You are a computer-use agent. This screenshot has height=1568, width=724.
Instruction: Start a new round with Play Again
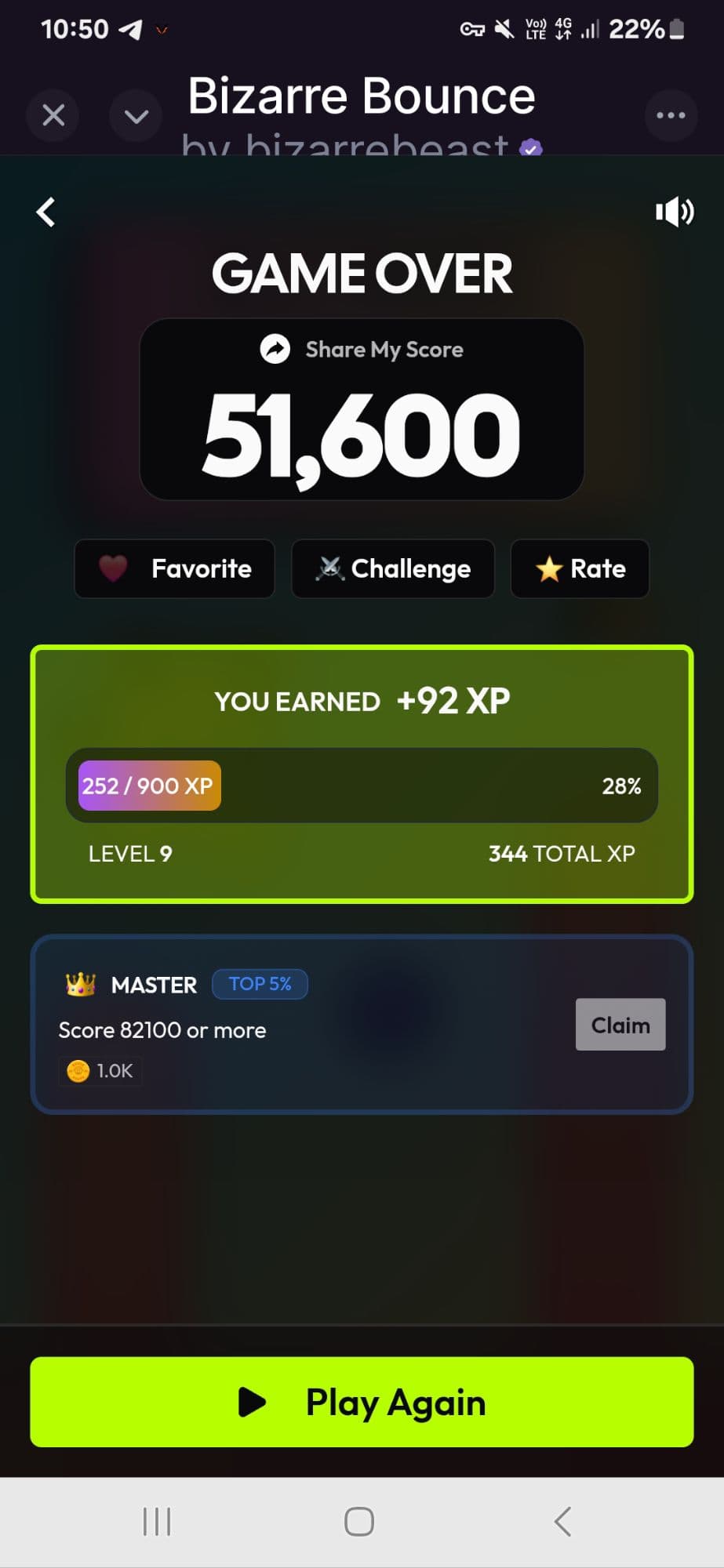coord(362,1402)
